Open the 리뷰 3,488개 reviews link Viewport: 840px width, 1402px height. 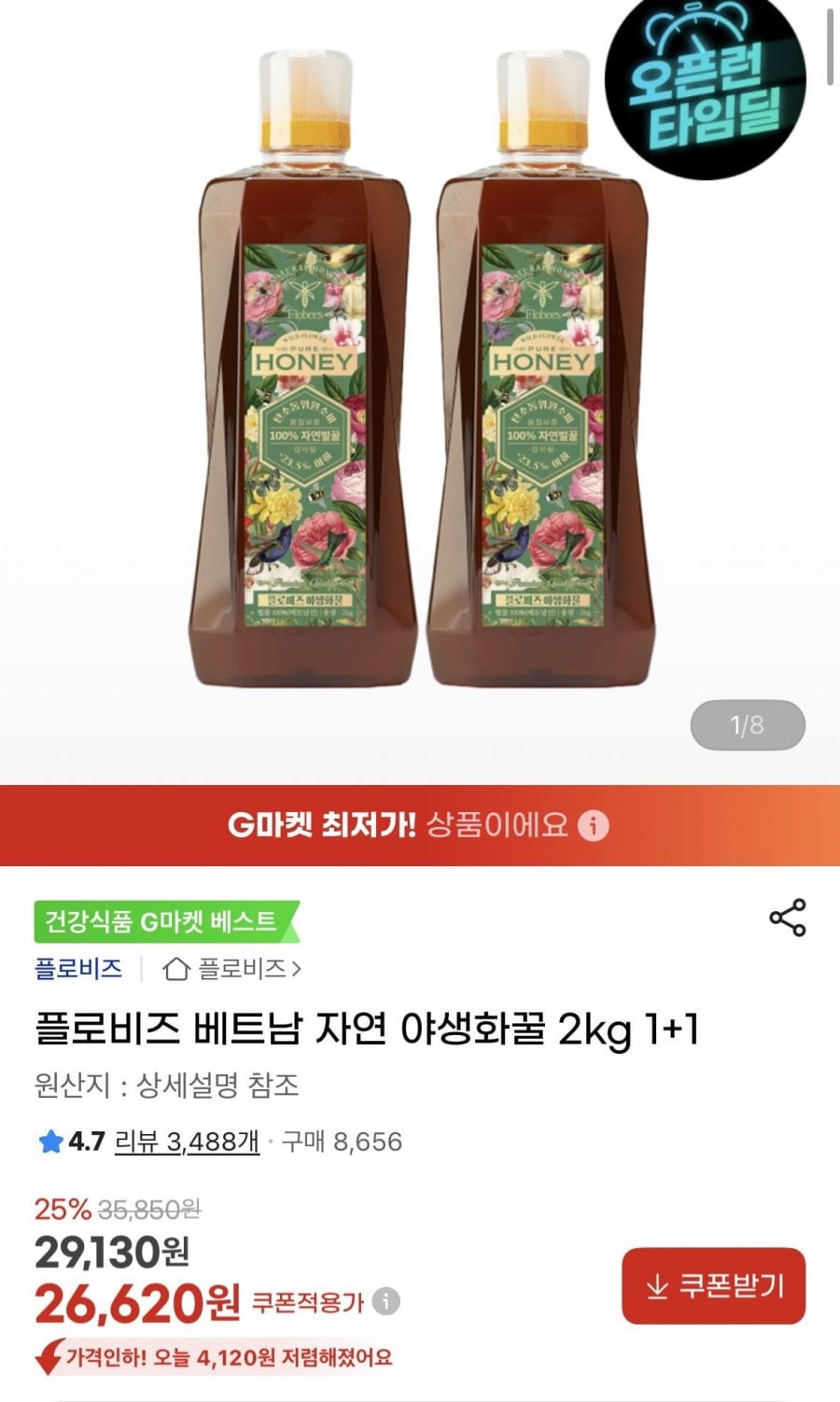[187, 1142]
